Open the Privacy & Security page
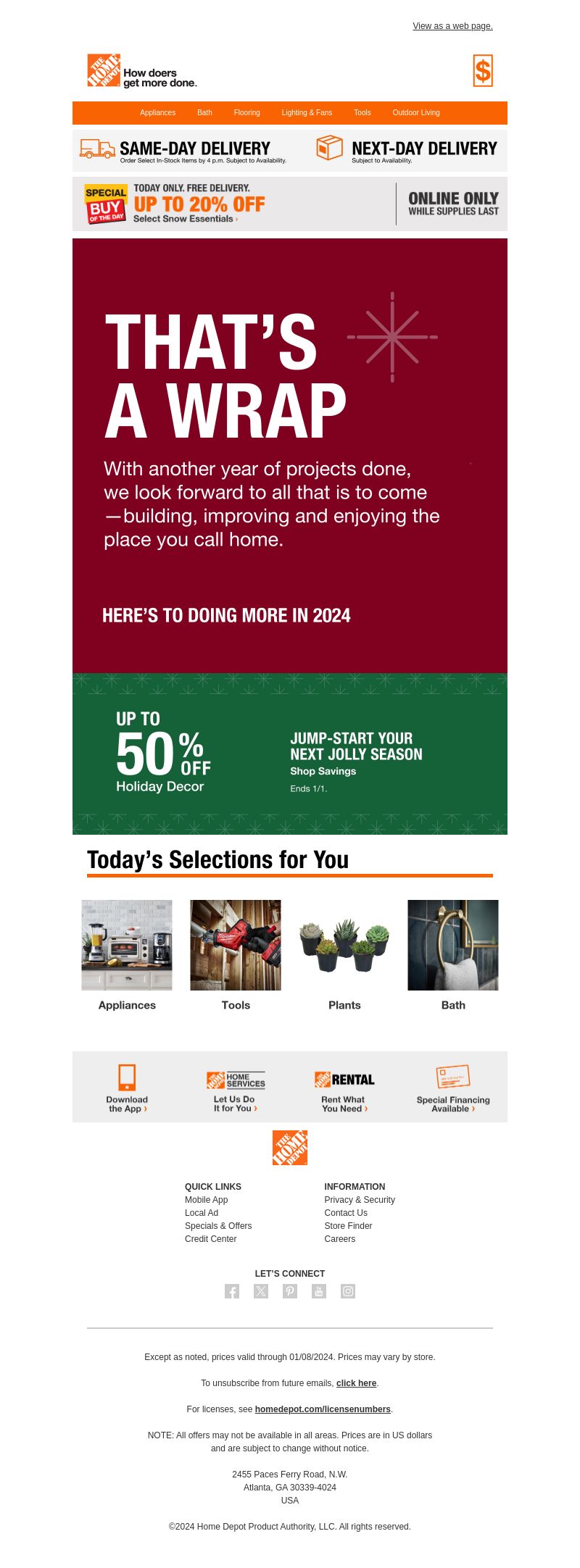This screenshot has width=580, height=1568. point(360,1200)
